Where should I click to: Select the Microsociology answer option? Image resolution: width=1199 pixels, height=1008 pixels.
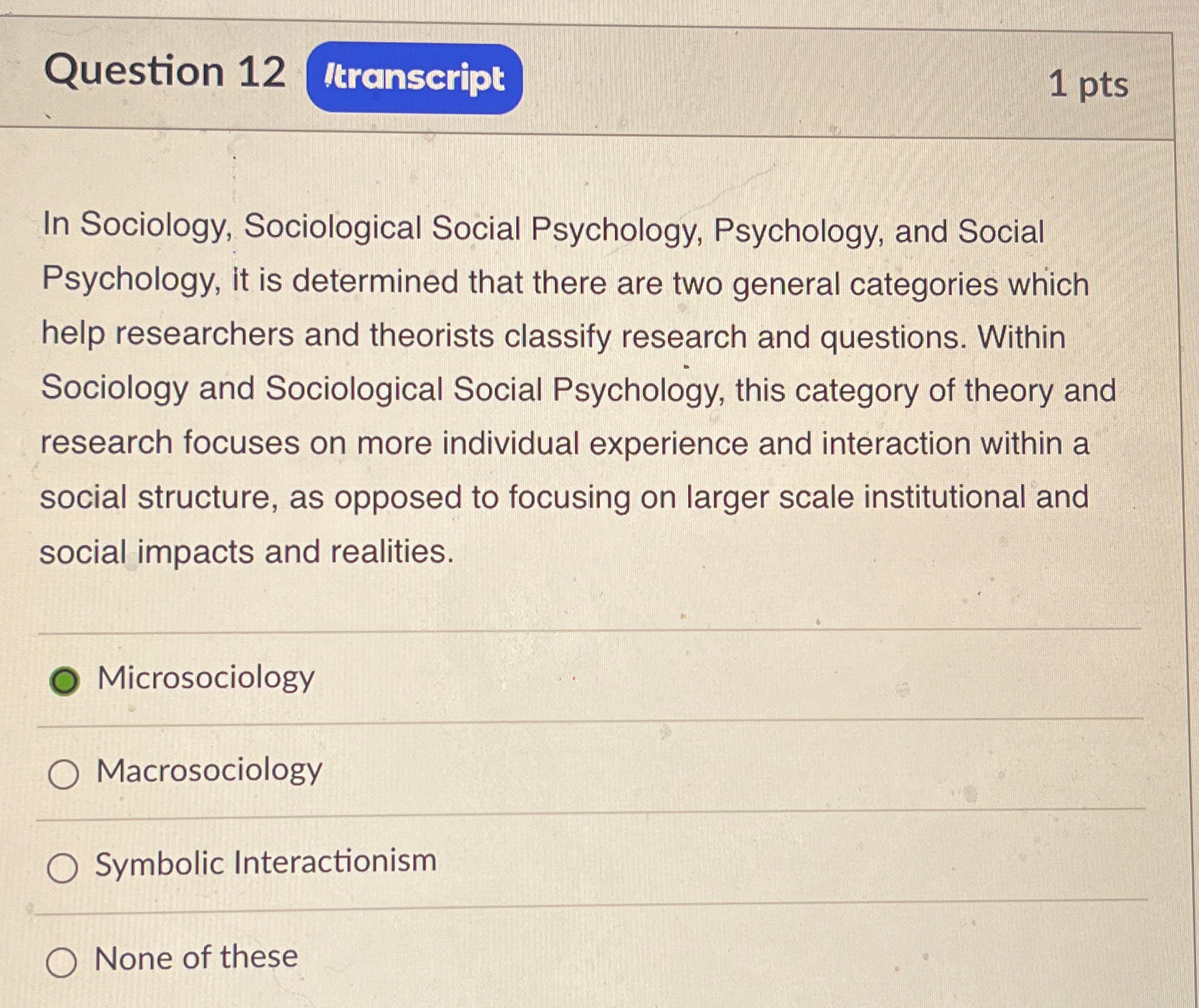pos(64,680)
